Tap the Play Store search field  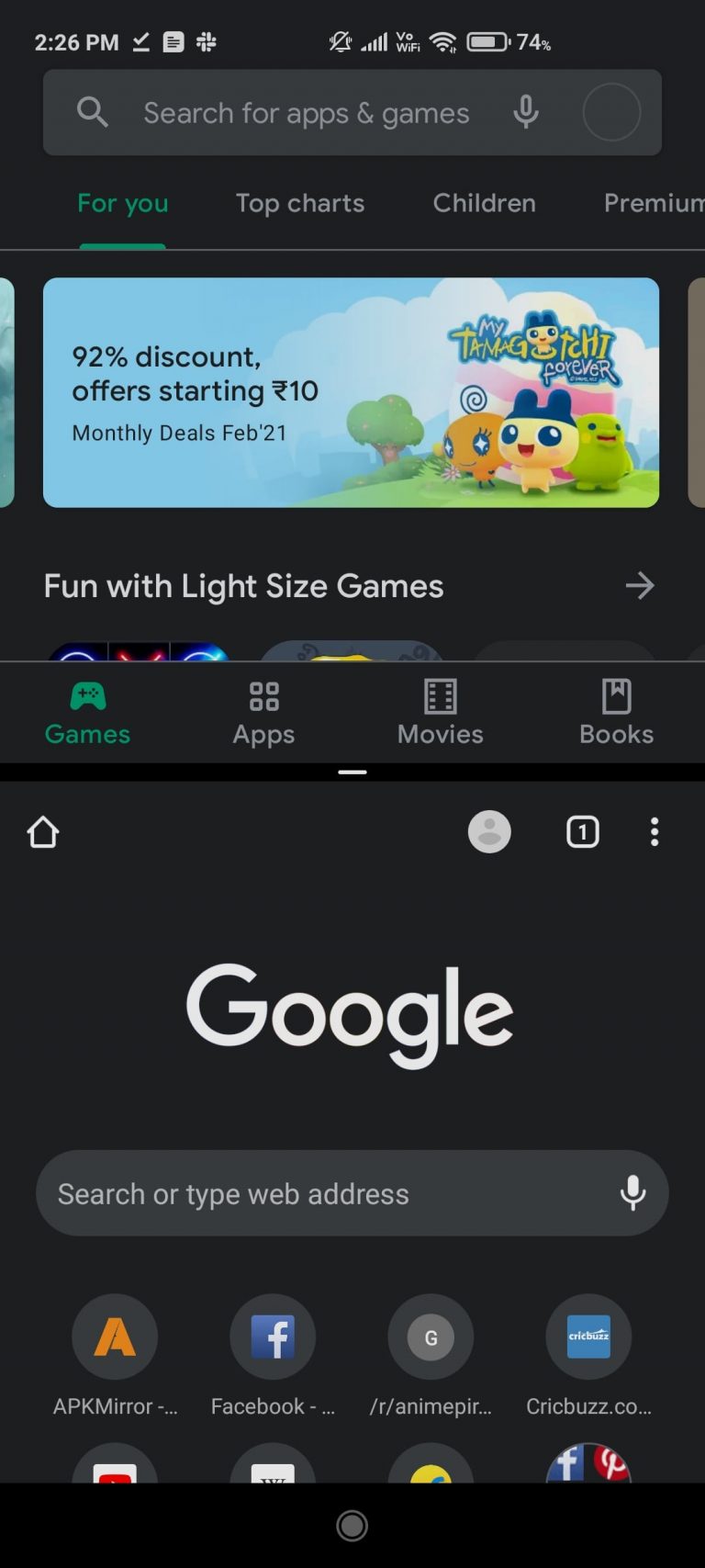click(306, 113)
